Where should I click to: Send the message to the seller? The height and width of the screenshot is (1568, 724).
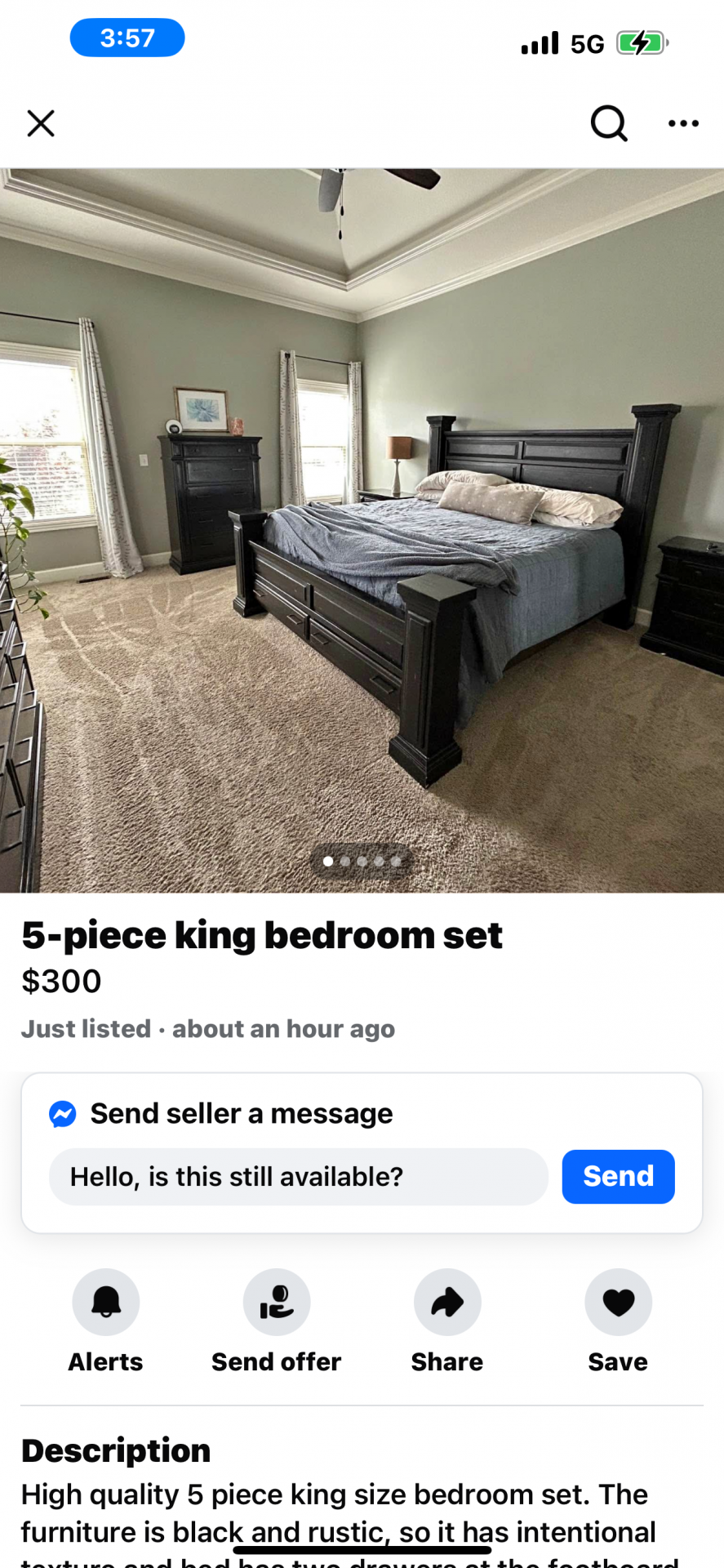coord(618,1177)
